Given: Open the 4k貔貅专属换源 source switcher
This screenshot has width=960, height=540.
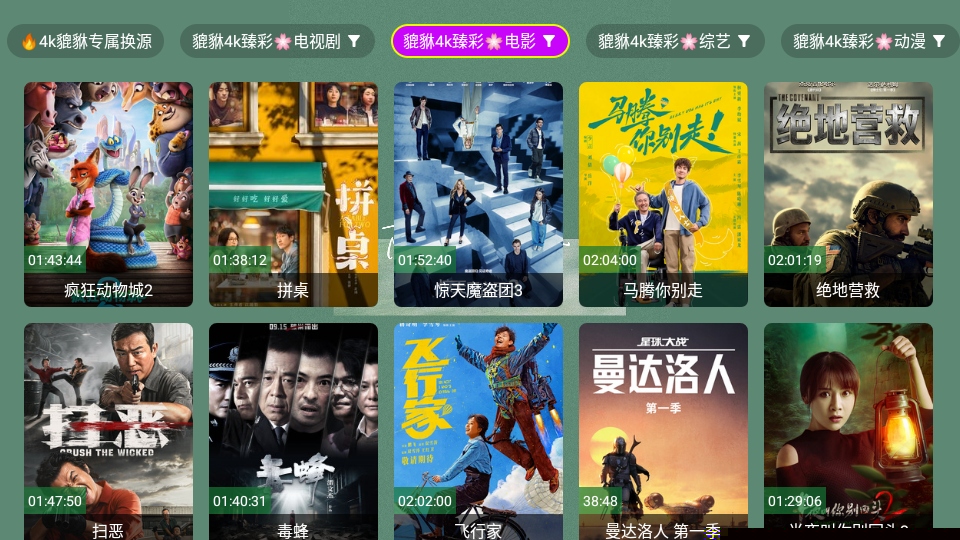Looking at the screenshot, I should [x=86, y=41].
